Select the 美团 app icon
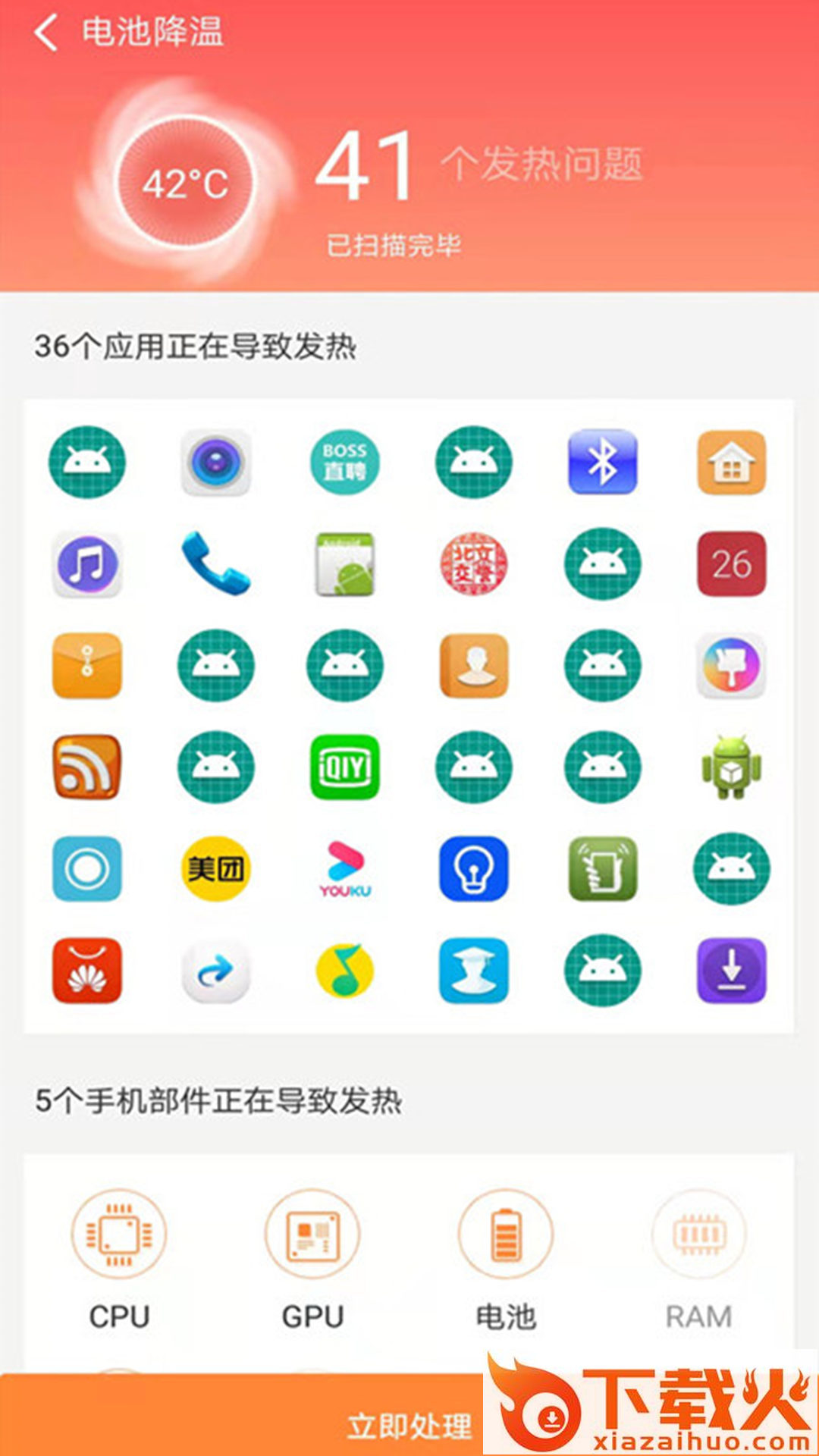Image resolution: width=819 pixels, height=1456 pixels. tap(216, 868)
